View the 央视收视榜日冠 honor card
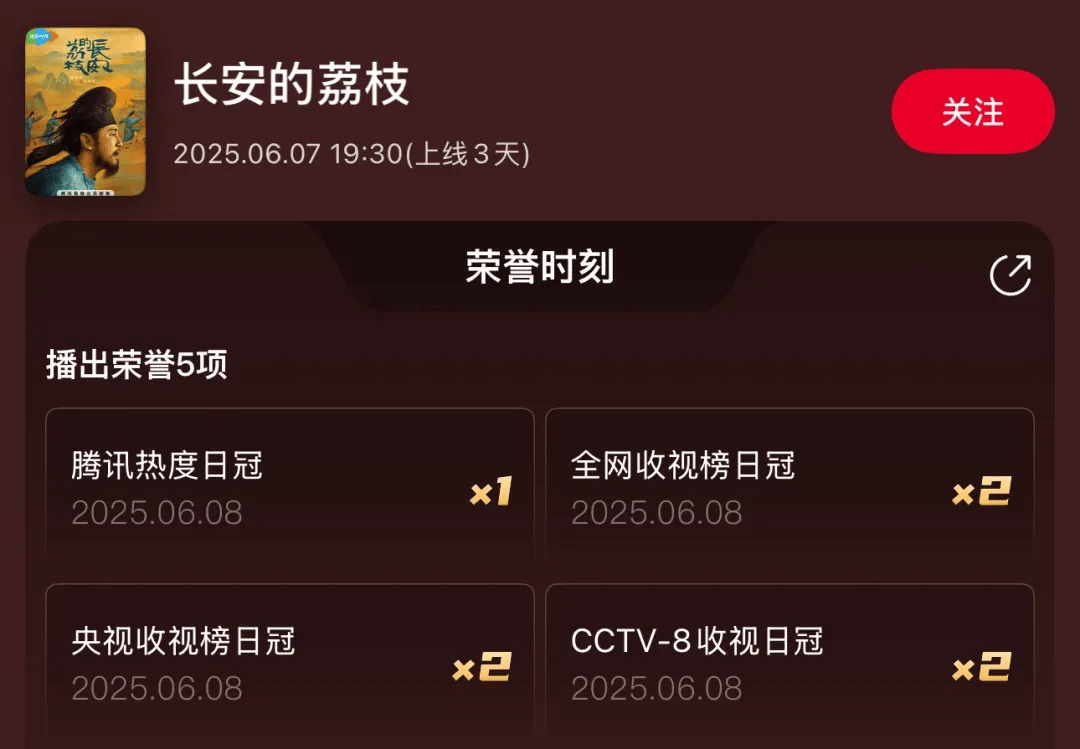The width and height of the screenshot is (1080, 749). click(290, 662)
